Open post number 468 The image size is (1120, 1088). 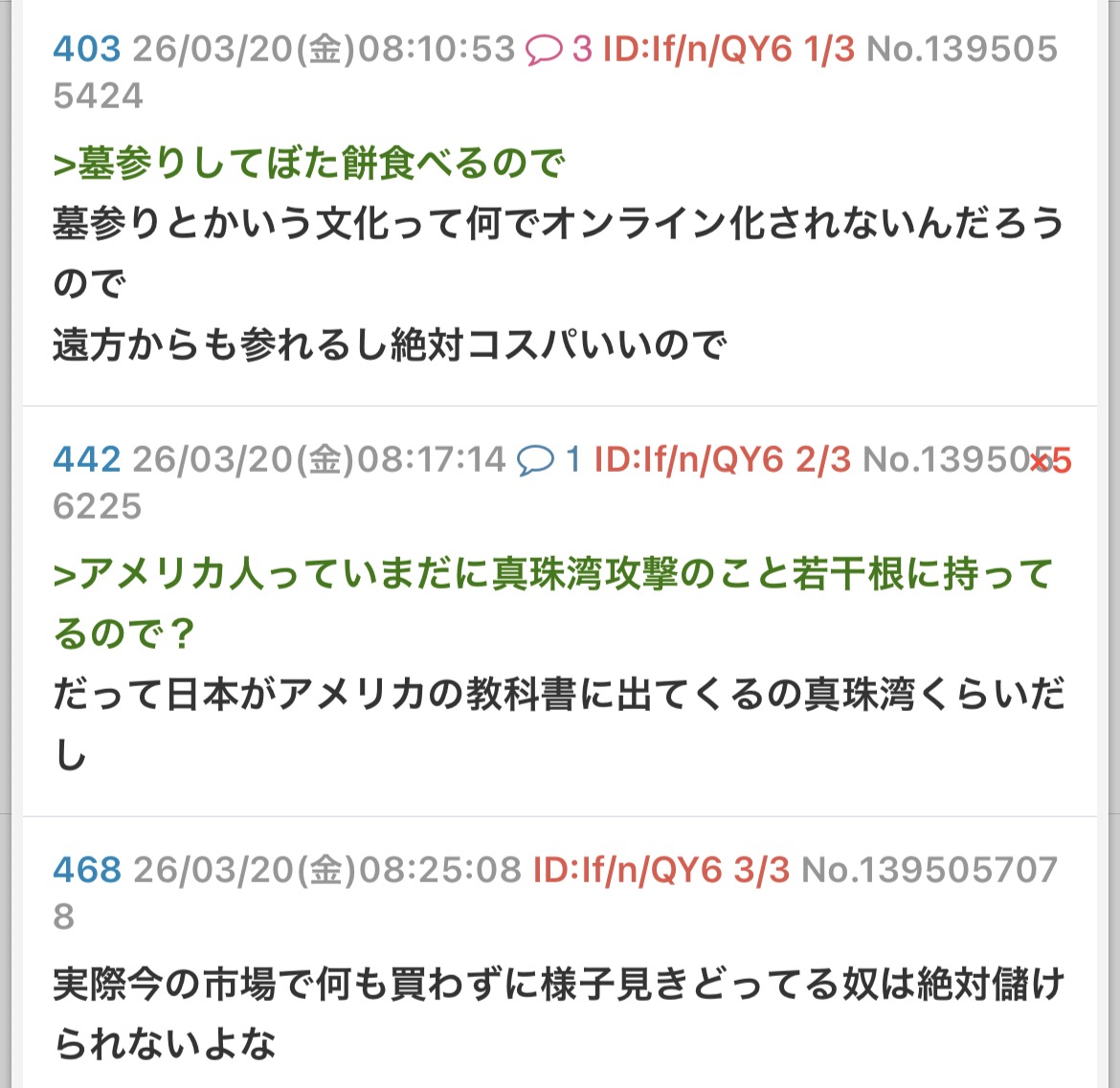(86, 871)
